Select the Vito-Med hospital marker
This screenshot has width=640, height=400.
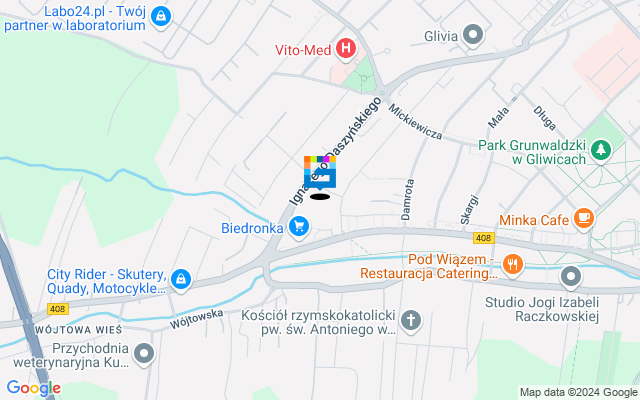(346, 47)
